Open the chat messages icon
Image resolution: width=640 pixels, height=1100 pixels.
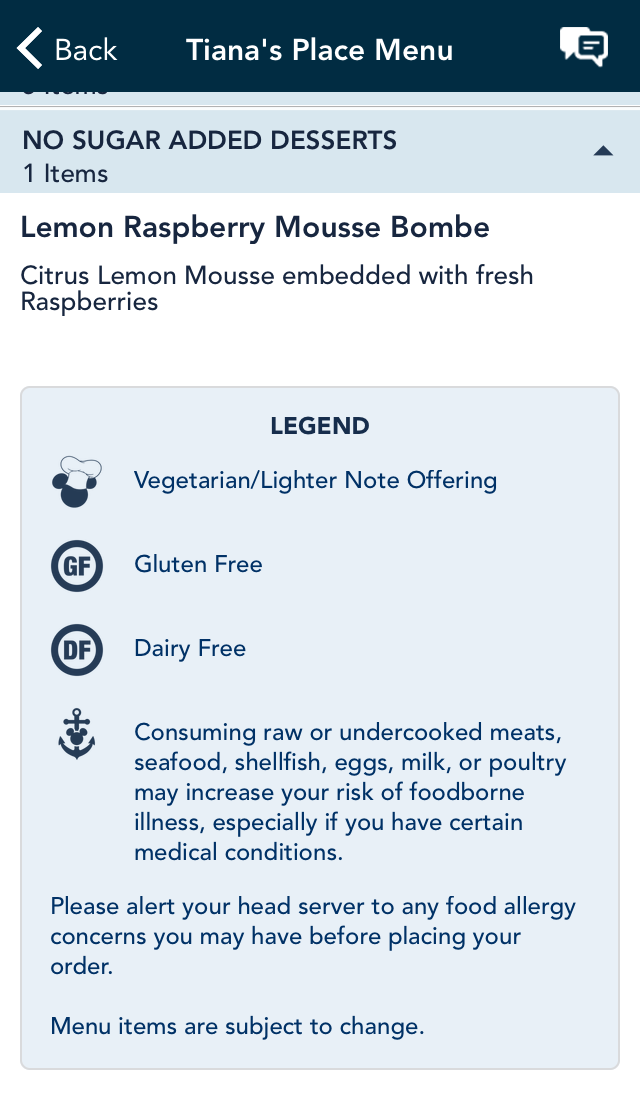click(x=583, y=48)
